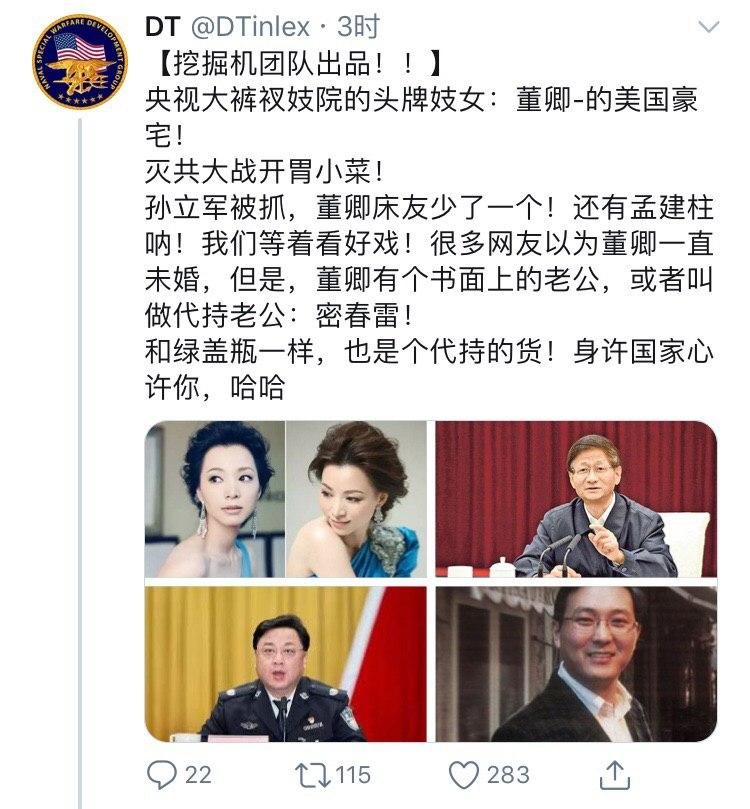Viewport: 750px width, 809px height.
Task: Like this tweet with the heart icon
Action: coord(464,775)
